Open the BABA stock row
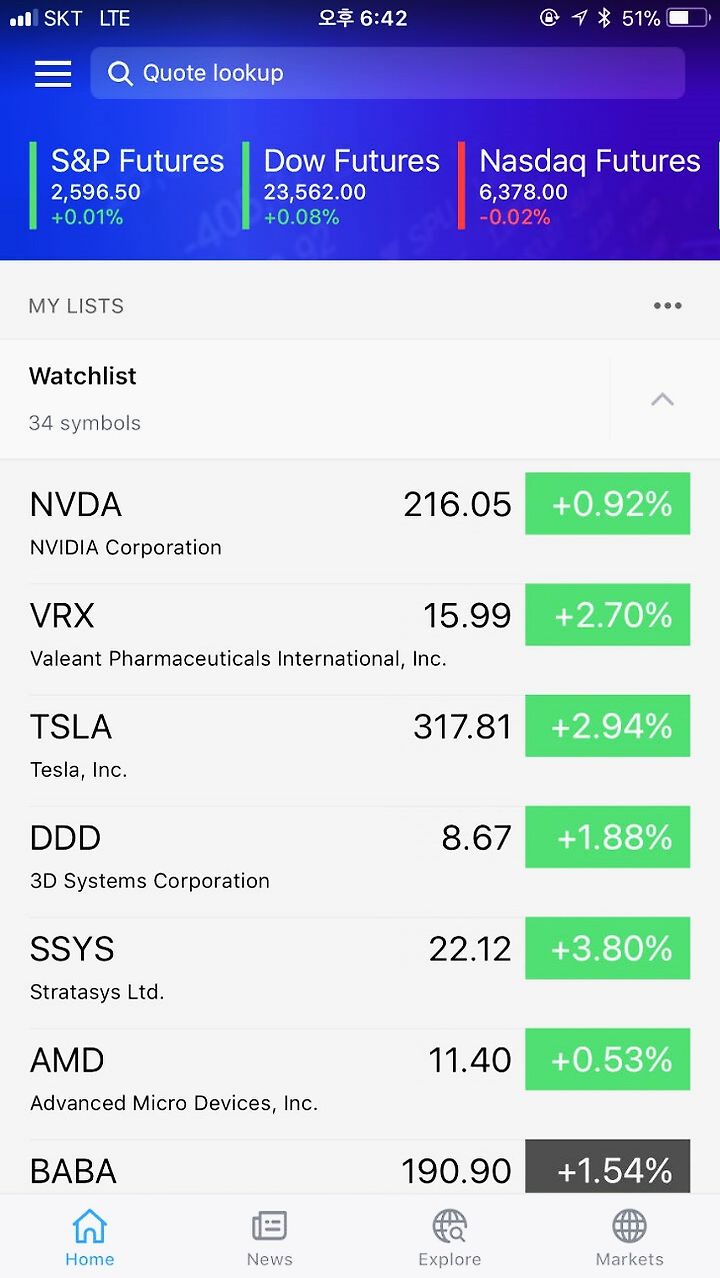Image resolution: width=720 pixels, height=1278 pixels. tap(360, 1168)
